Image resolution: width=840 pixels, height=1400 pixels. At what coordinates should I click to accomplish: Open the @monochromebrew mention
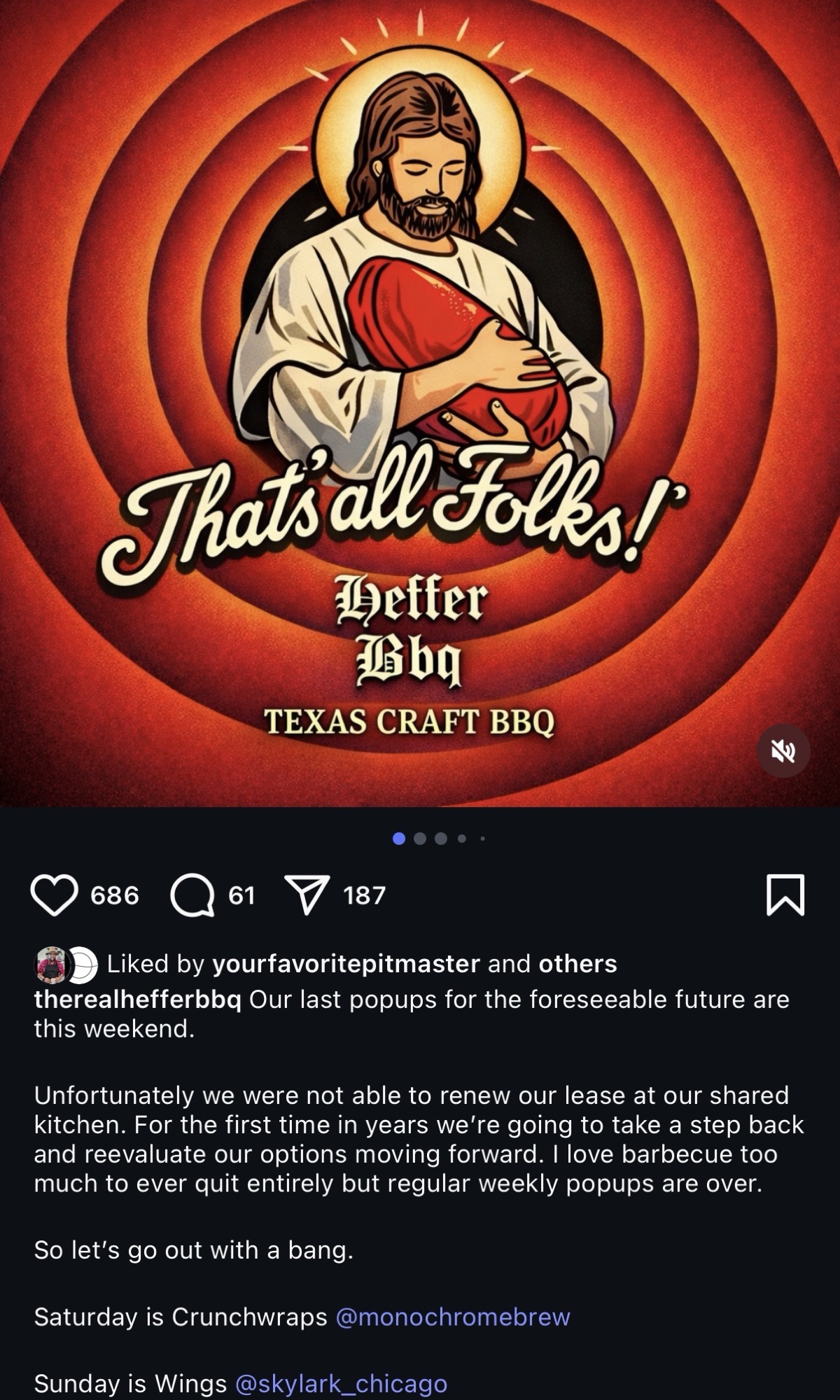(x=453, y=1317)
